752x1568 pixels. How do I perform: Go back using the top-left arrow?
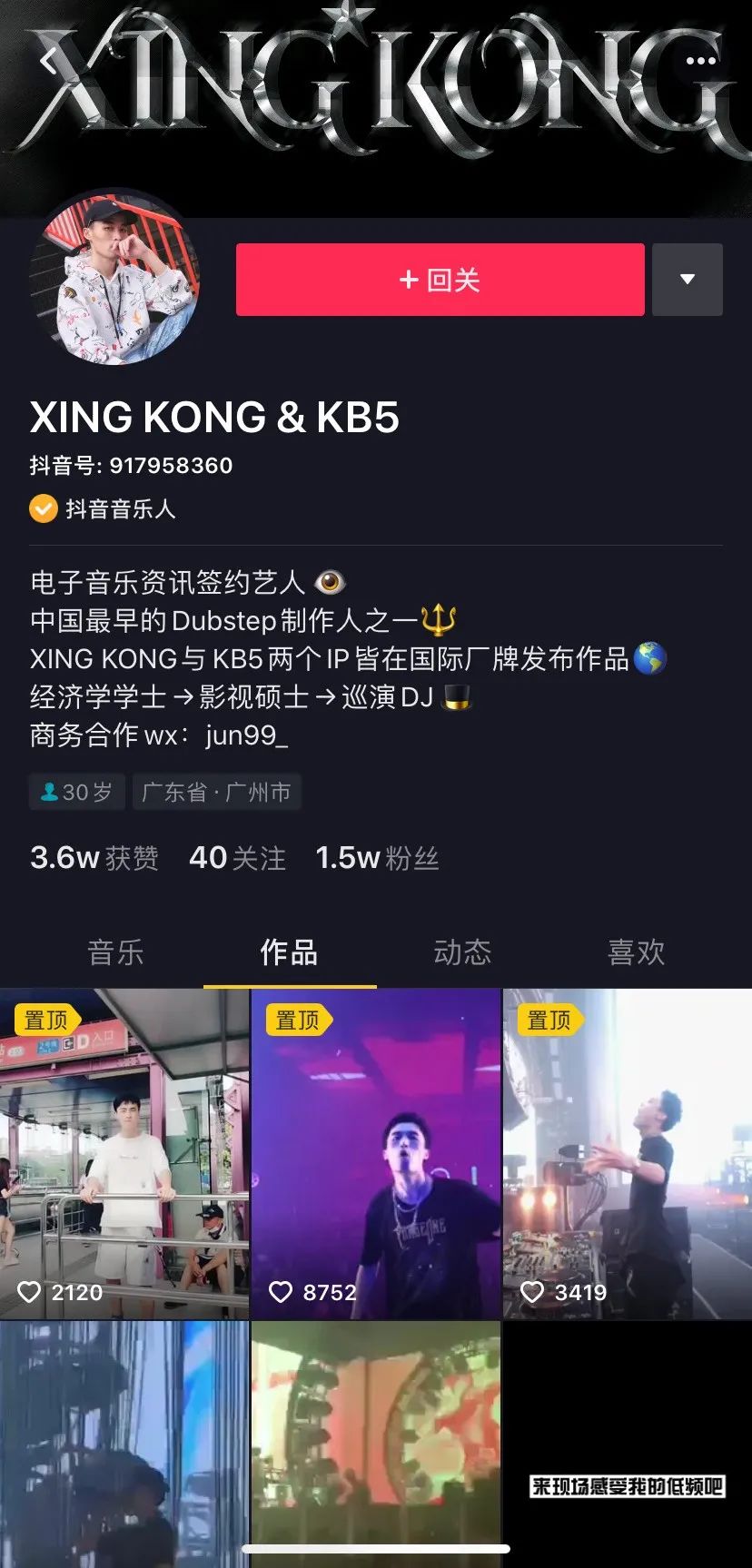click(47, 62)
